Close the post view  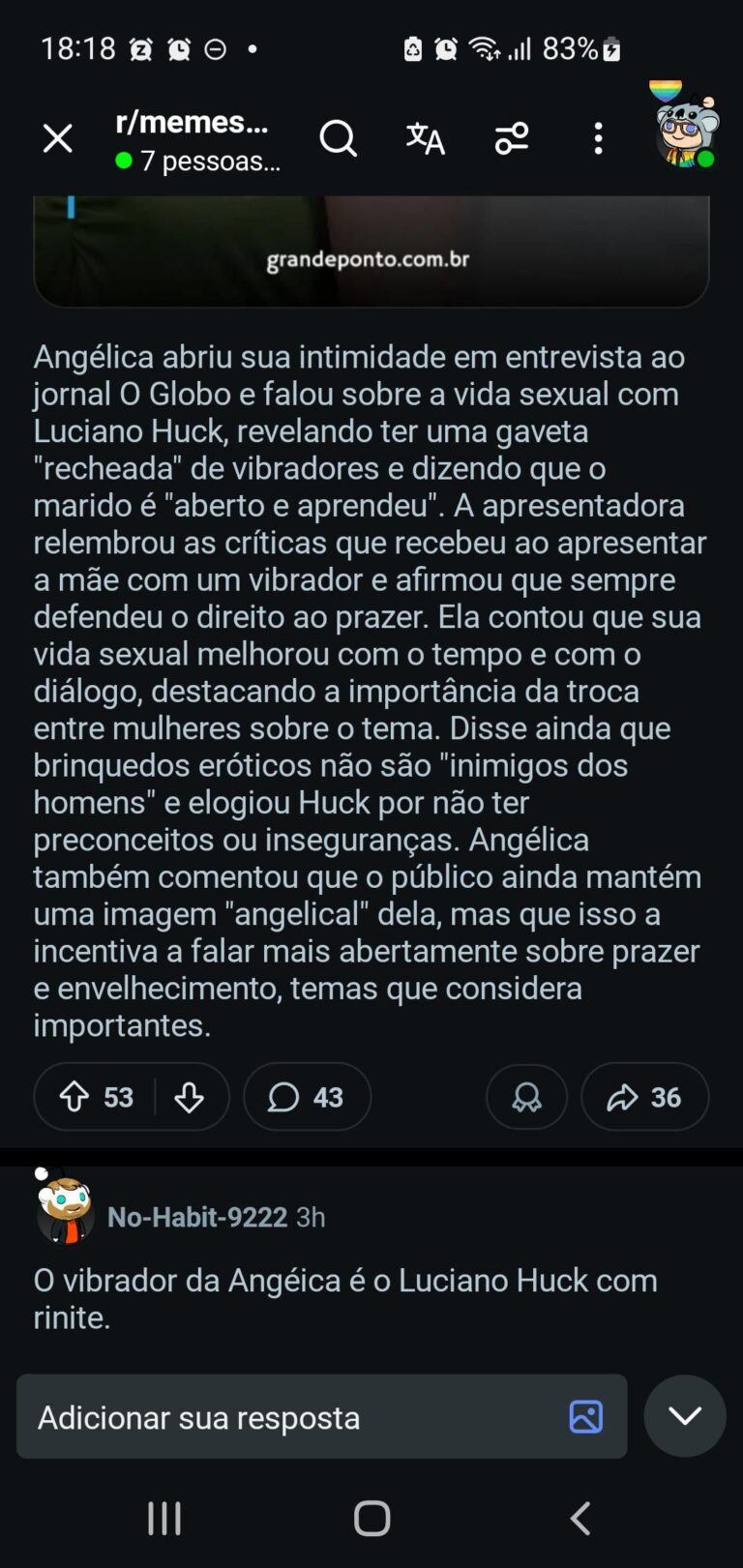click(x=58, y=139)
